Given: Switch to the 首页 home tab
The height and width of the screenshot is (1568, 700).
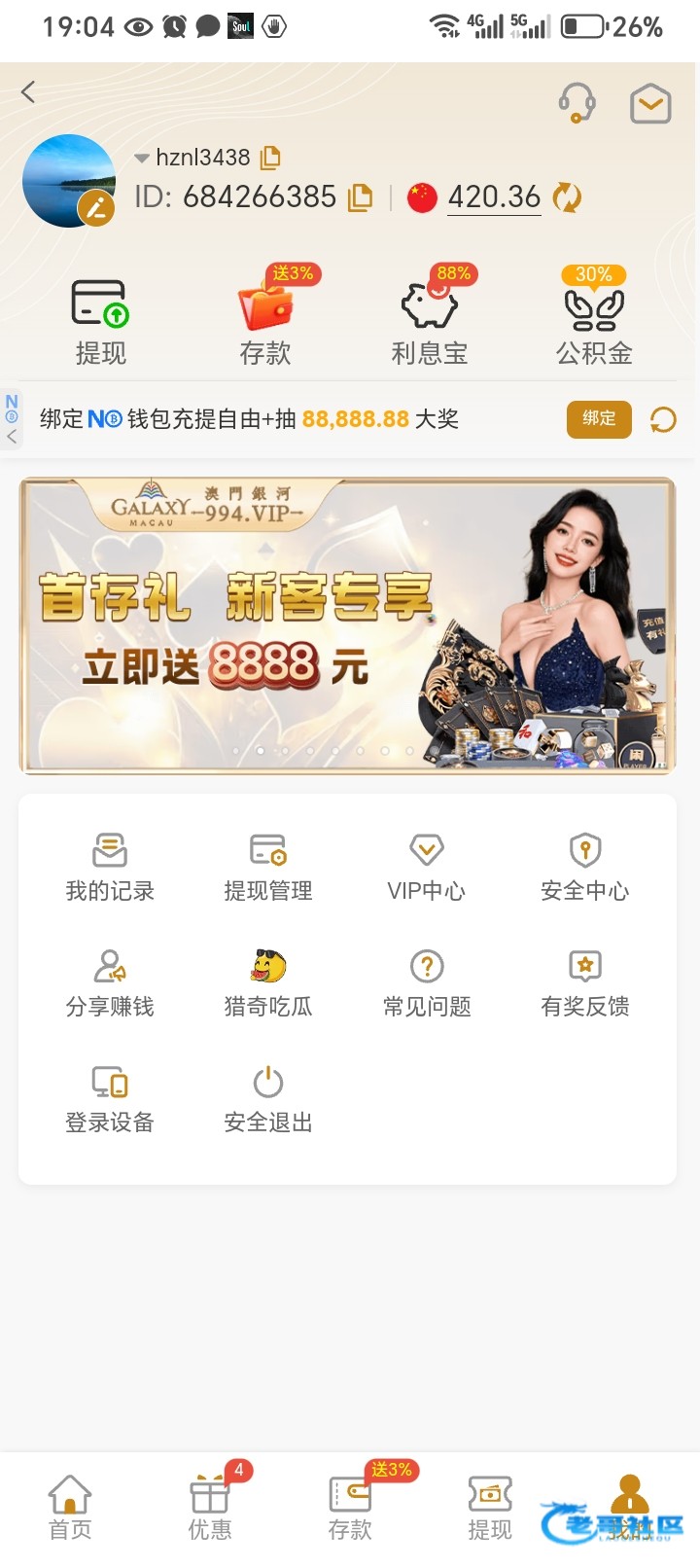Looking at the screenshot, I should pos(70,1508).
